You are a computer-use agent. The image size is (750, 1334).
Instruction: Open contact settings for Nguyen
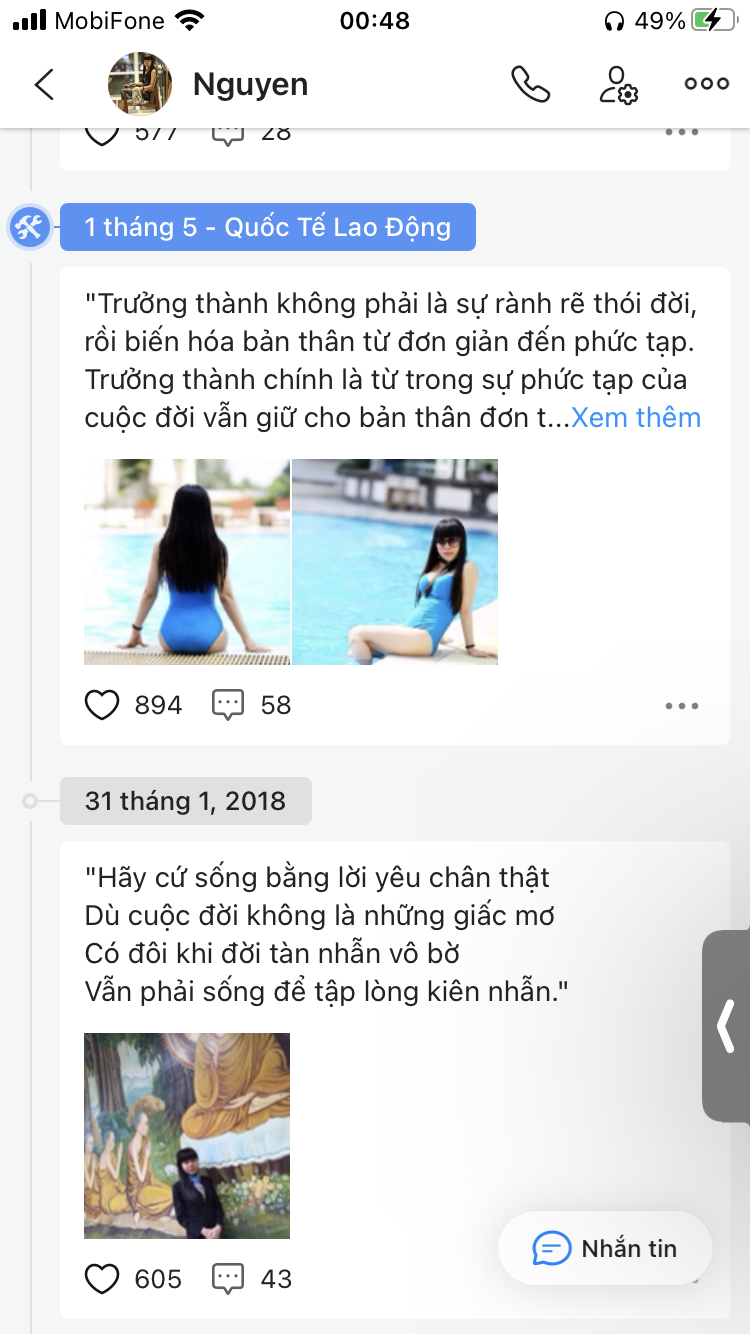[618, 85]
